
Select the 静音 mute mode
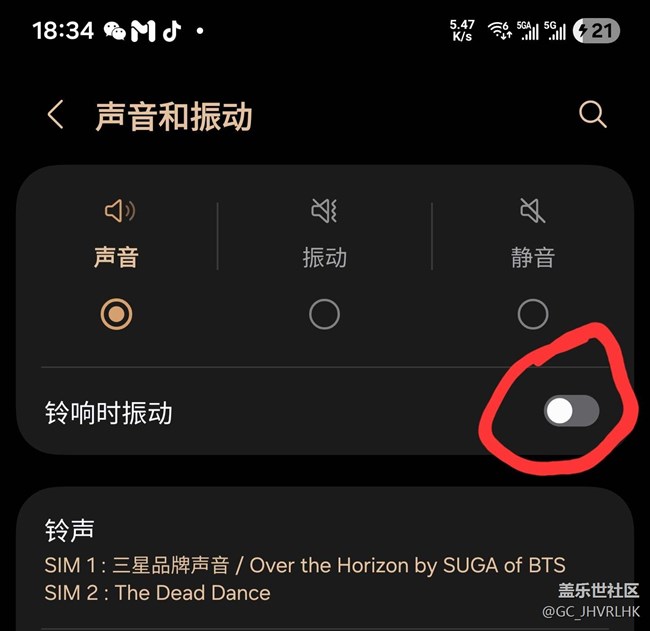[532, 314]
